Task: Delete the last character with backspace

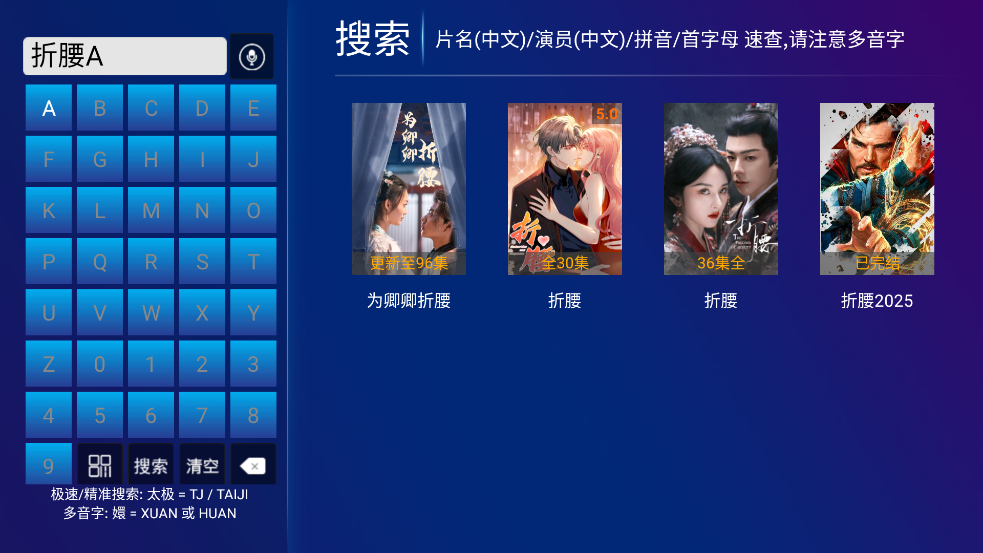Action: coord(253,465)
